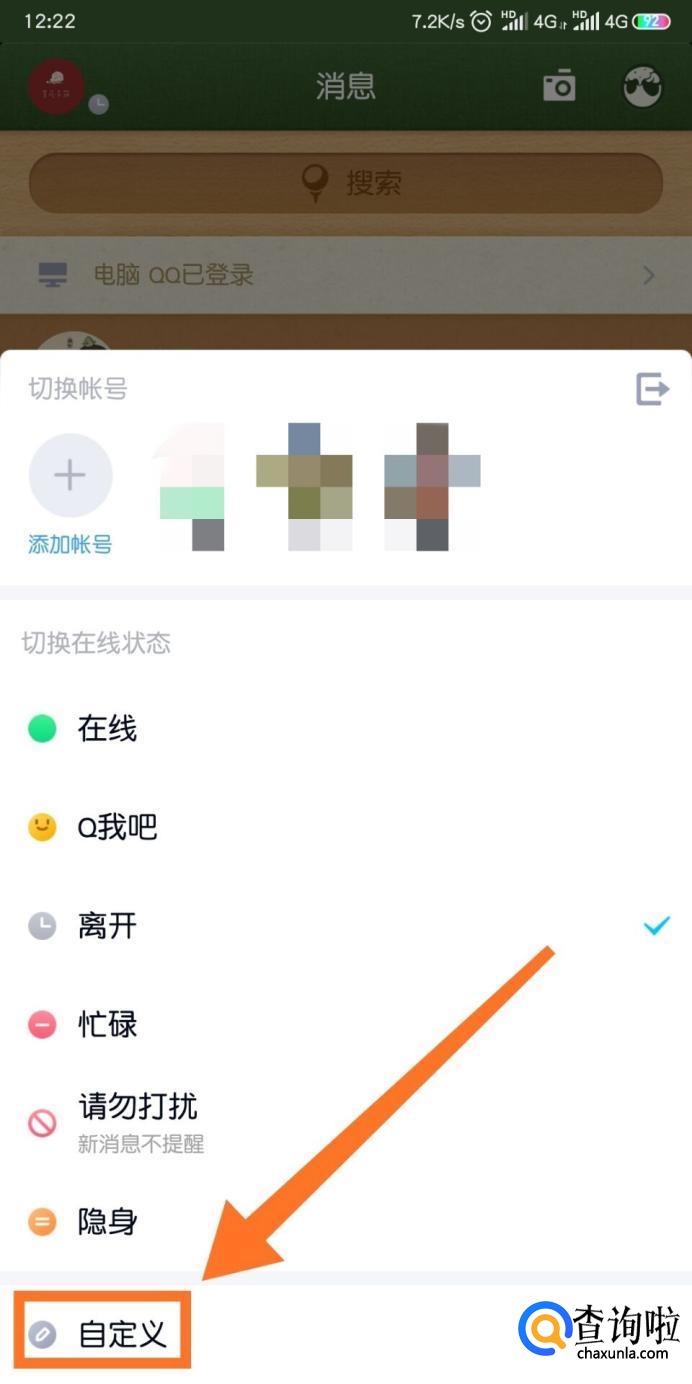This screenshot has height=1384, width=692.
Task: Set status to 隐身 invisible
Action: tap(346, 1221)
